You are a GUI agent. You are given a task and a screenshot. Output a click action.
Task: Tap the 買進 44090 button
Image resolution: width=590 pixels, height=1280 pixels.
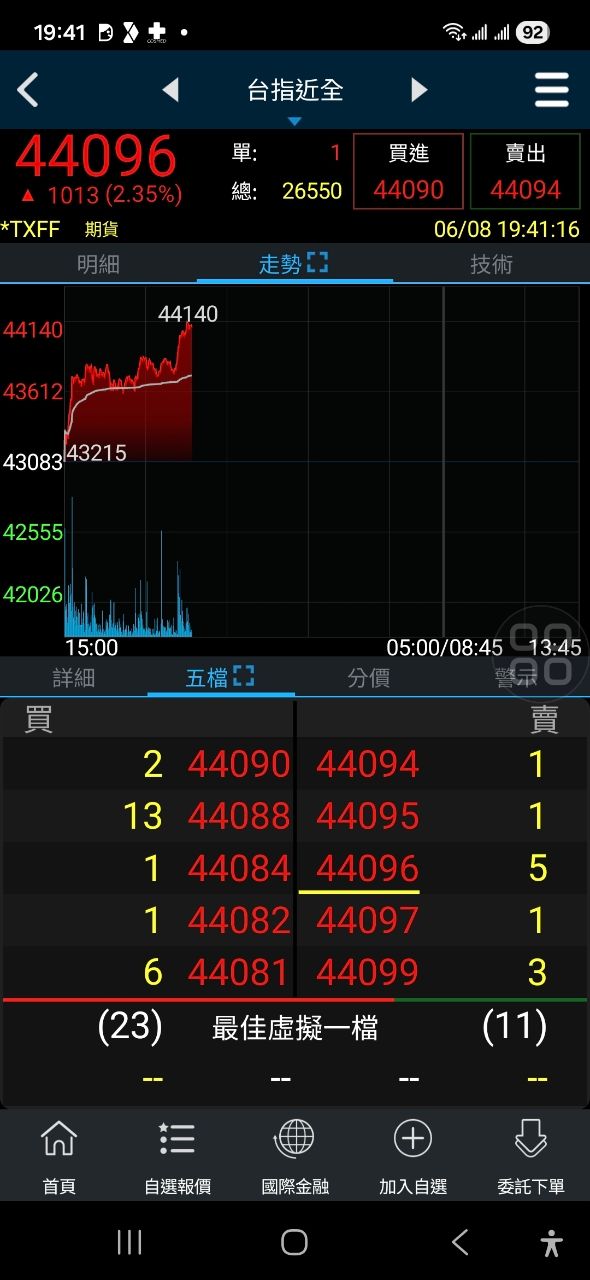pyautogui.click(x=408, y=171)
